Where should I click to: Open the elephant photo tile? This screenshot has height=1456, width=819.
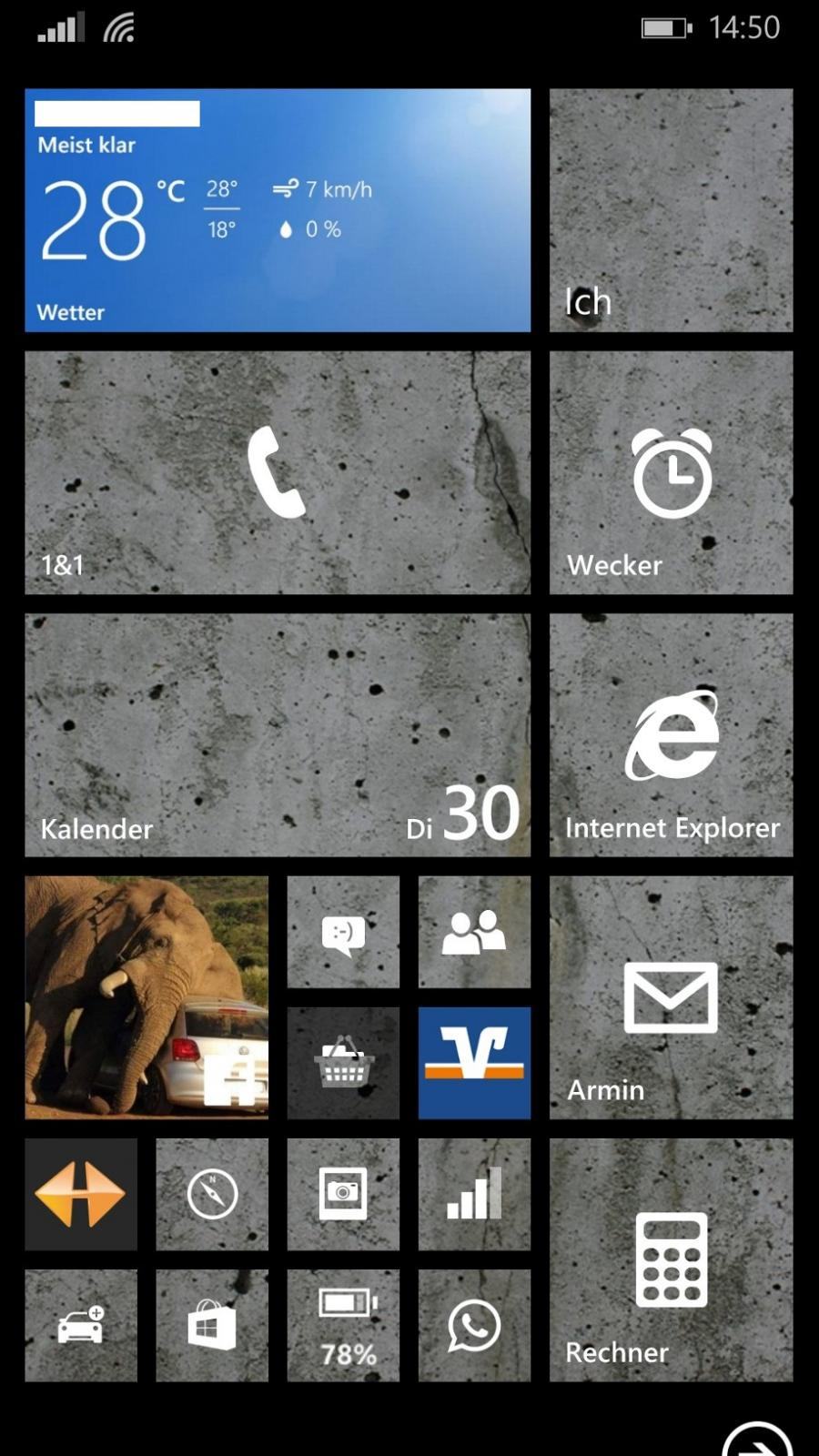tap(147, 997)
